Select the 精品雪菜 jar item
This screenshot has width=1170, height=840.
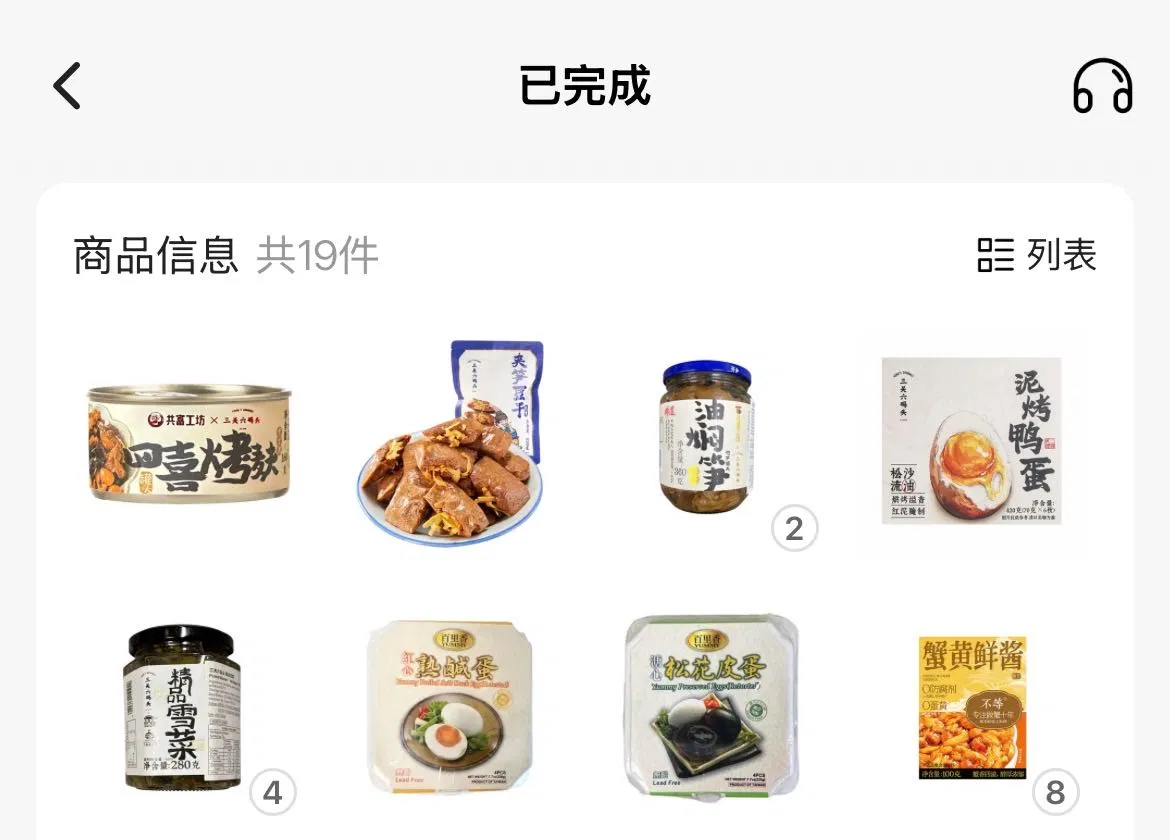(182, 708)
